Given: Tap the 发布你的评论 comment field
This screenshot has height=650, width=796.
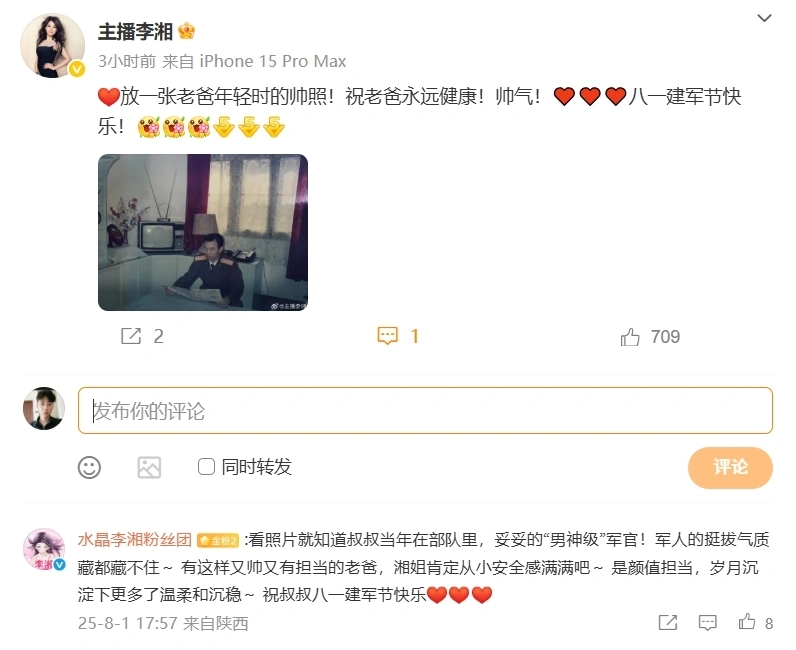Looking at the screenshot, I should click(x=425, y=410).
